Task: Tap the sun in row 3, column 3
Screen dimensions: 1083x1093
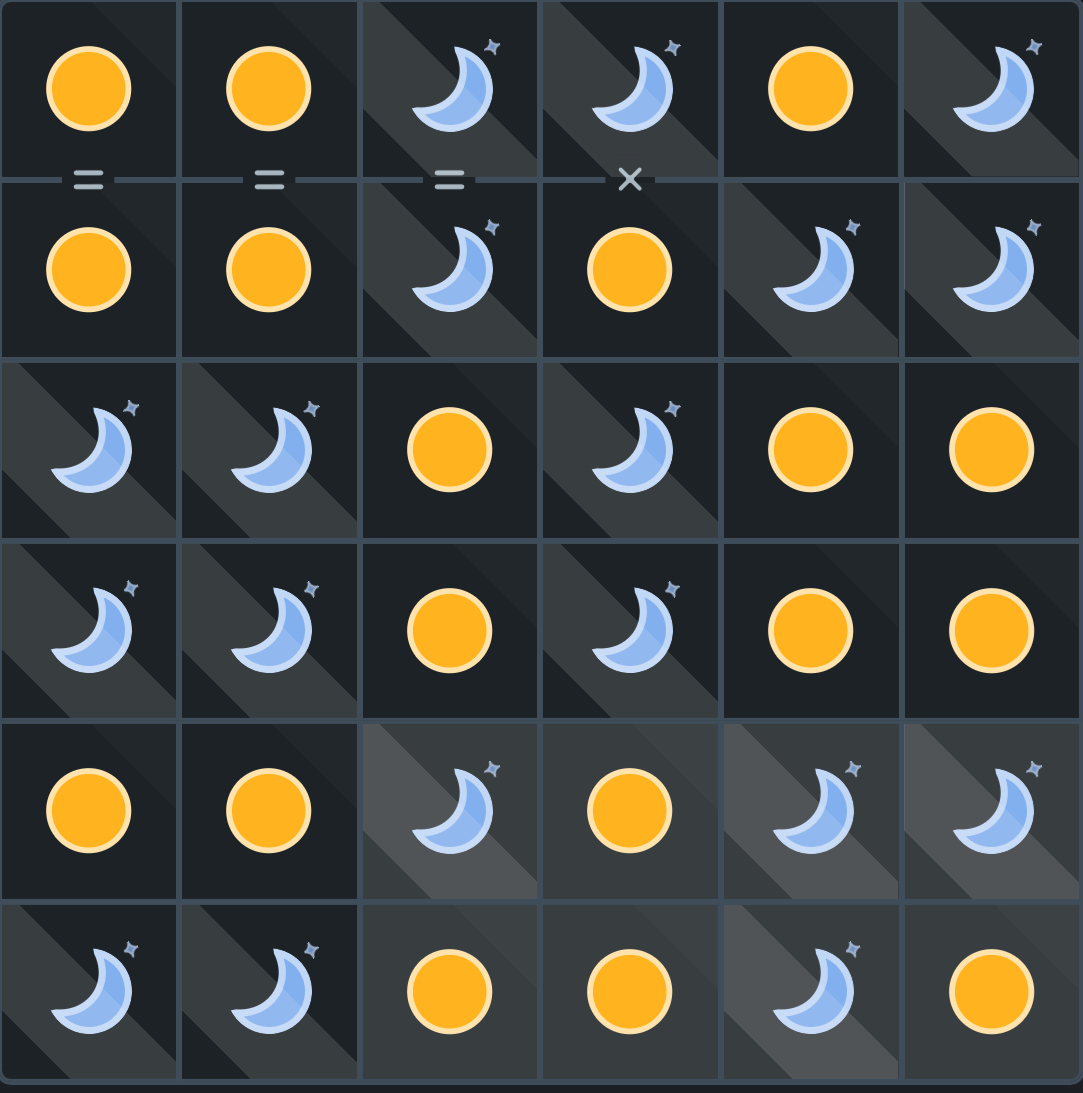Action: point(450,450)
